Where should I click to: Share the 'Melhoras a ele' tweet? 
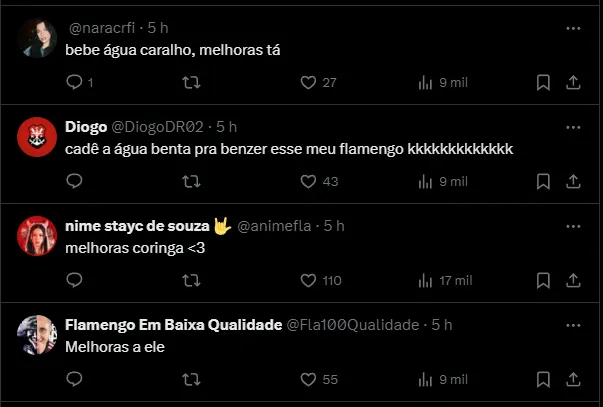pos(573,379)
